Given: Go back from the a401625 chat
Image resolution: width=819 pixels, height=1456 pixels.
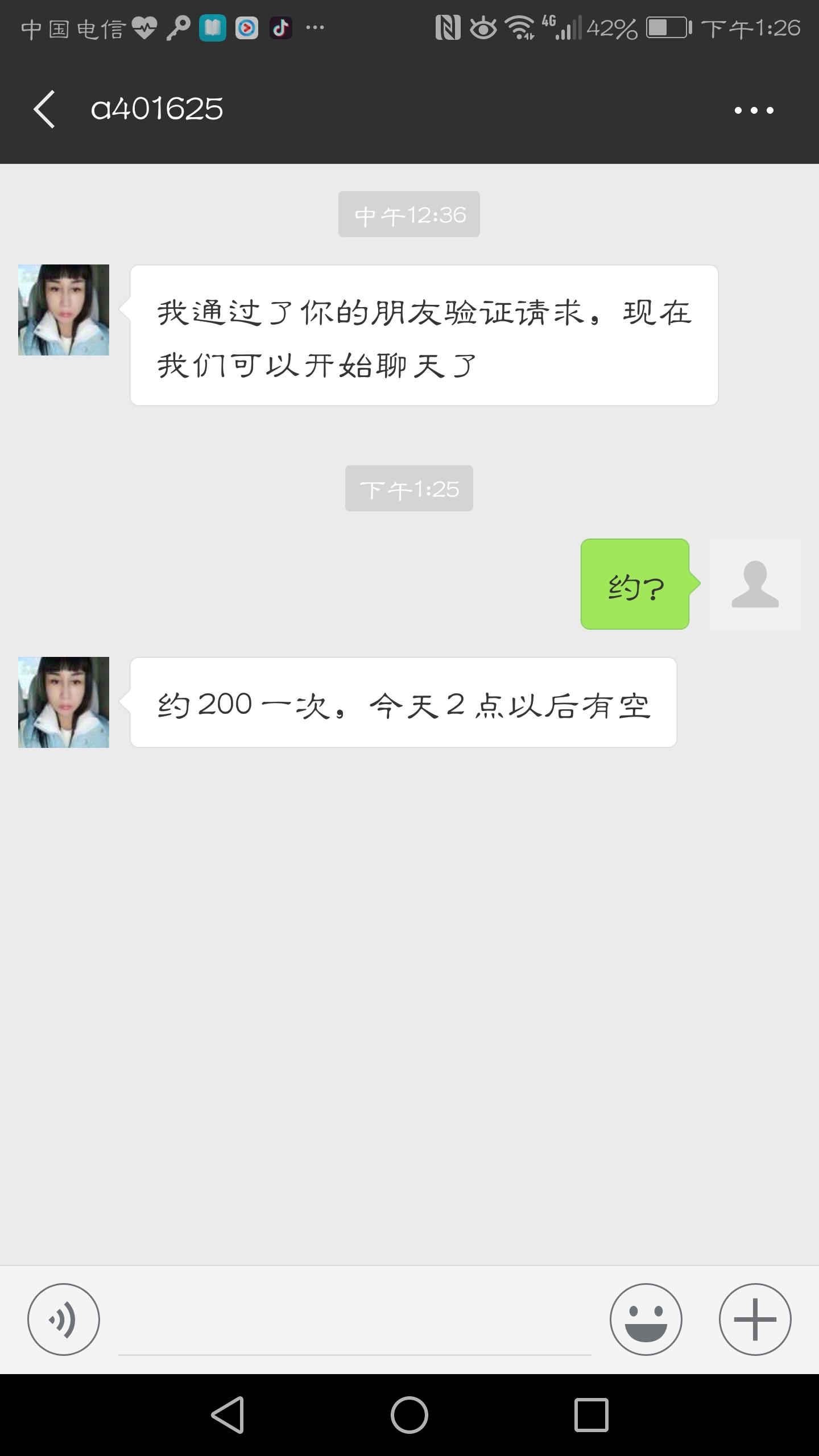Looking at the screenshot, I should (x=44, y=109).
